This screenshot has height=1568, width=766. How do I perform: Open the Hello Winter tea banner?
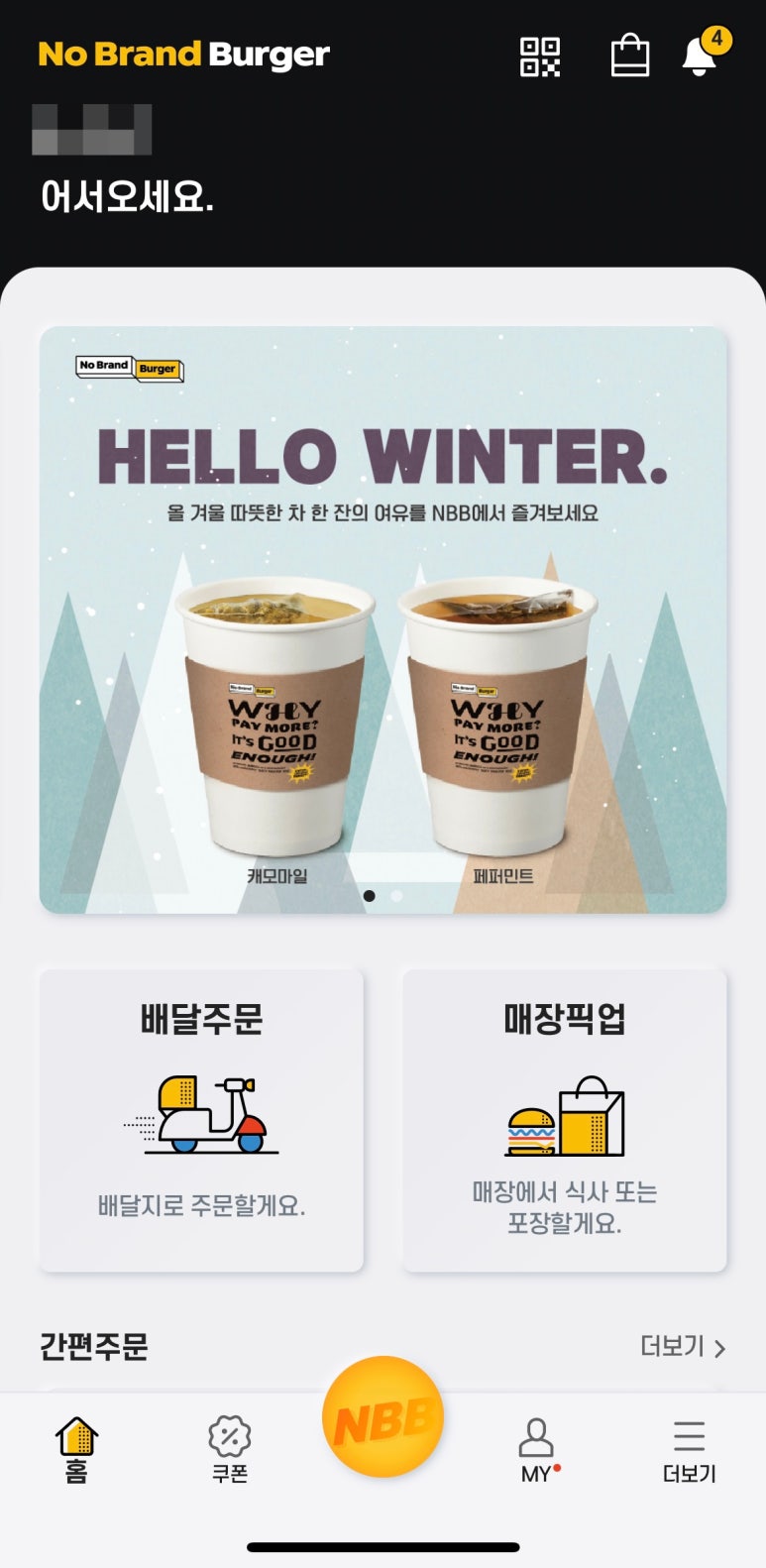point(383,619)
